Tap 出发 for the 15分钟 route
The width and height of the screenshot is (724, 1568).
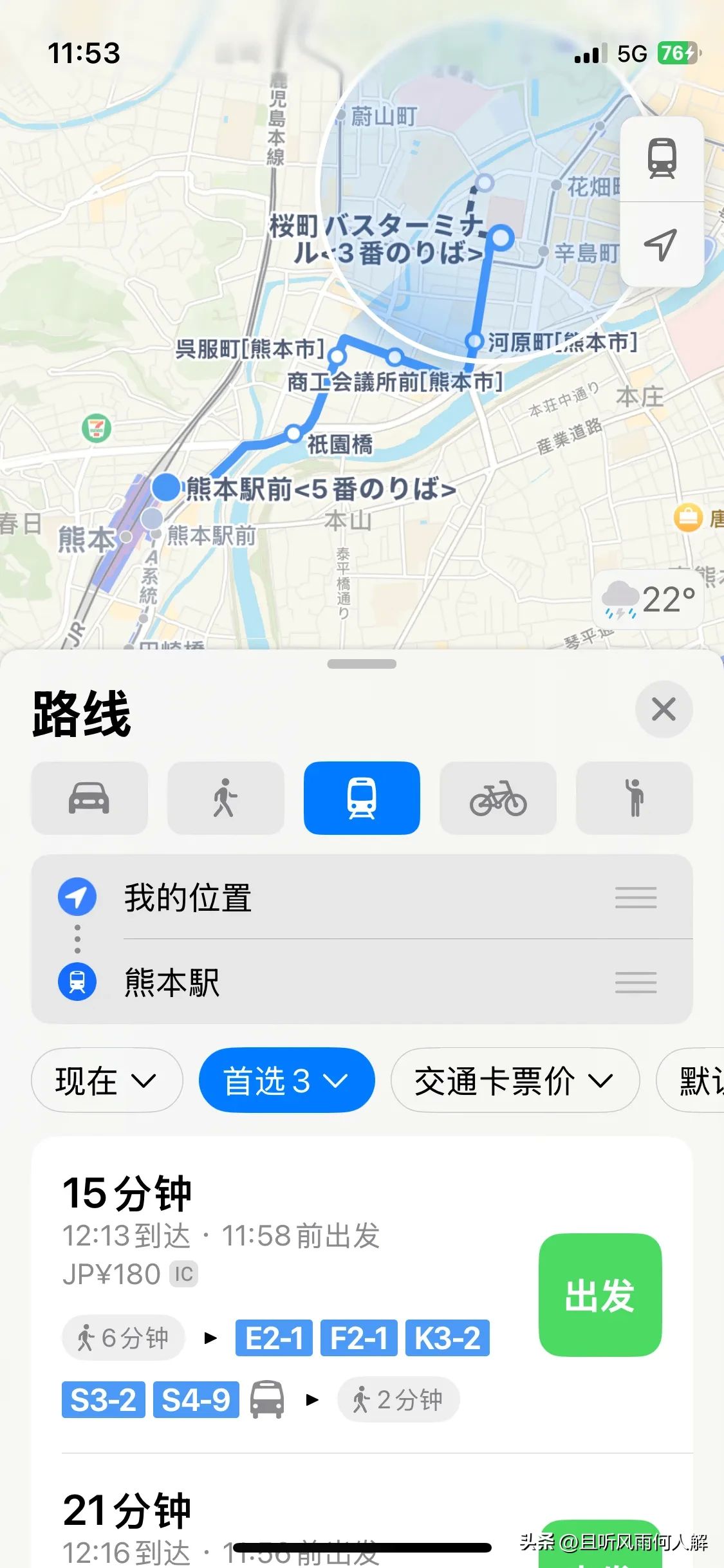[x=600, y=1295]
